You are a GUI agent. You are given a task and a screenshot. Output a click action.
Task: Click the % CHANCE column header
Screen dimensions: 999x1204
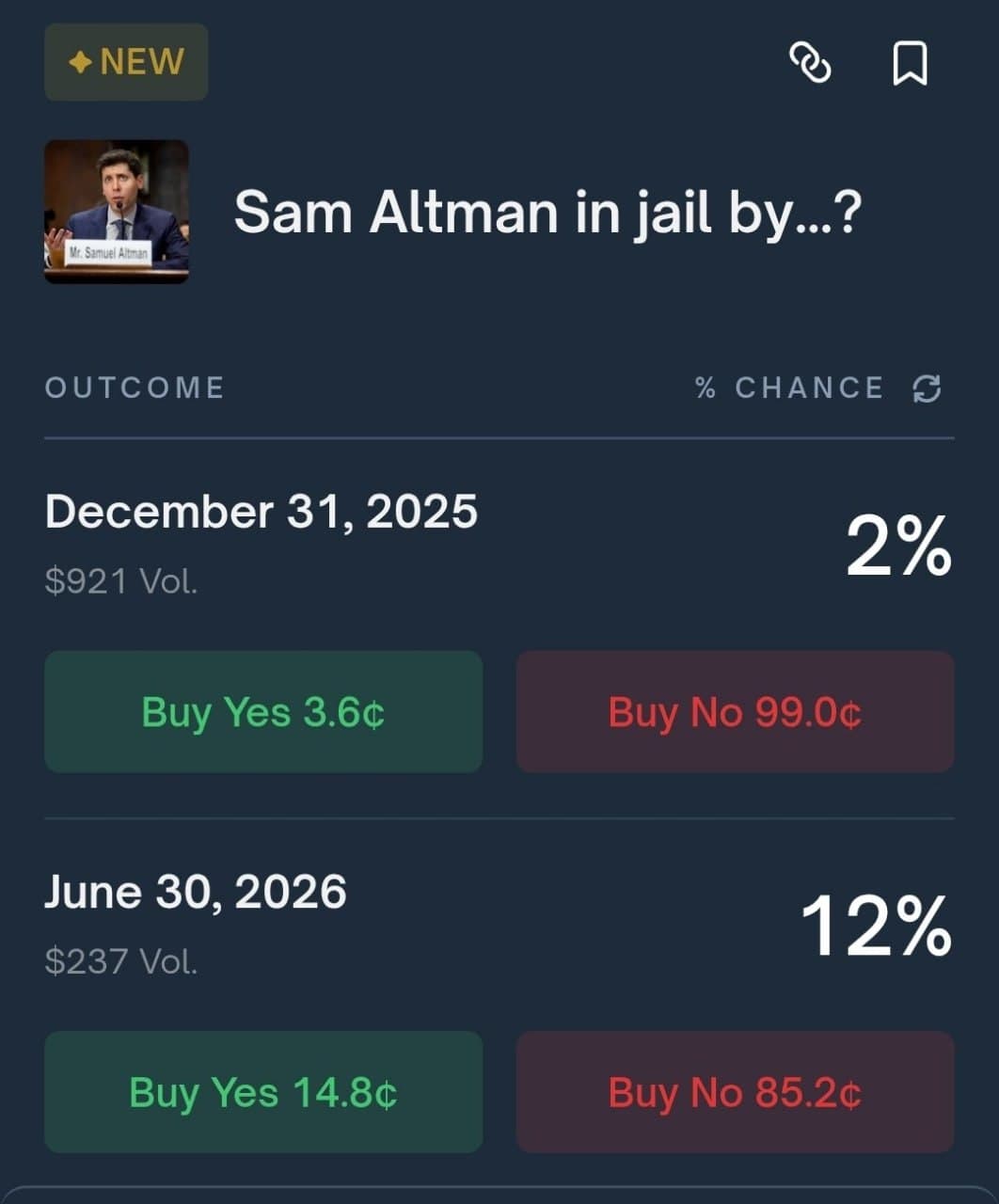click(788, 388)
